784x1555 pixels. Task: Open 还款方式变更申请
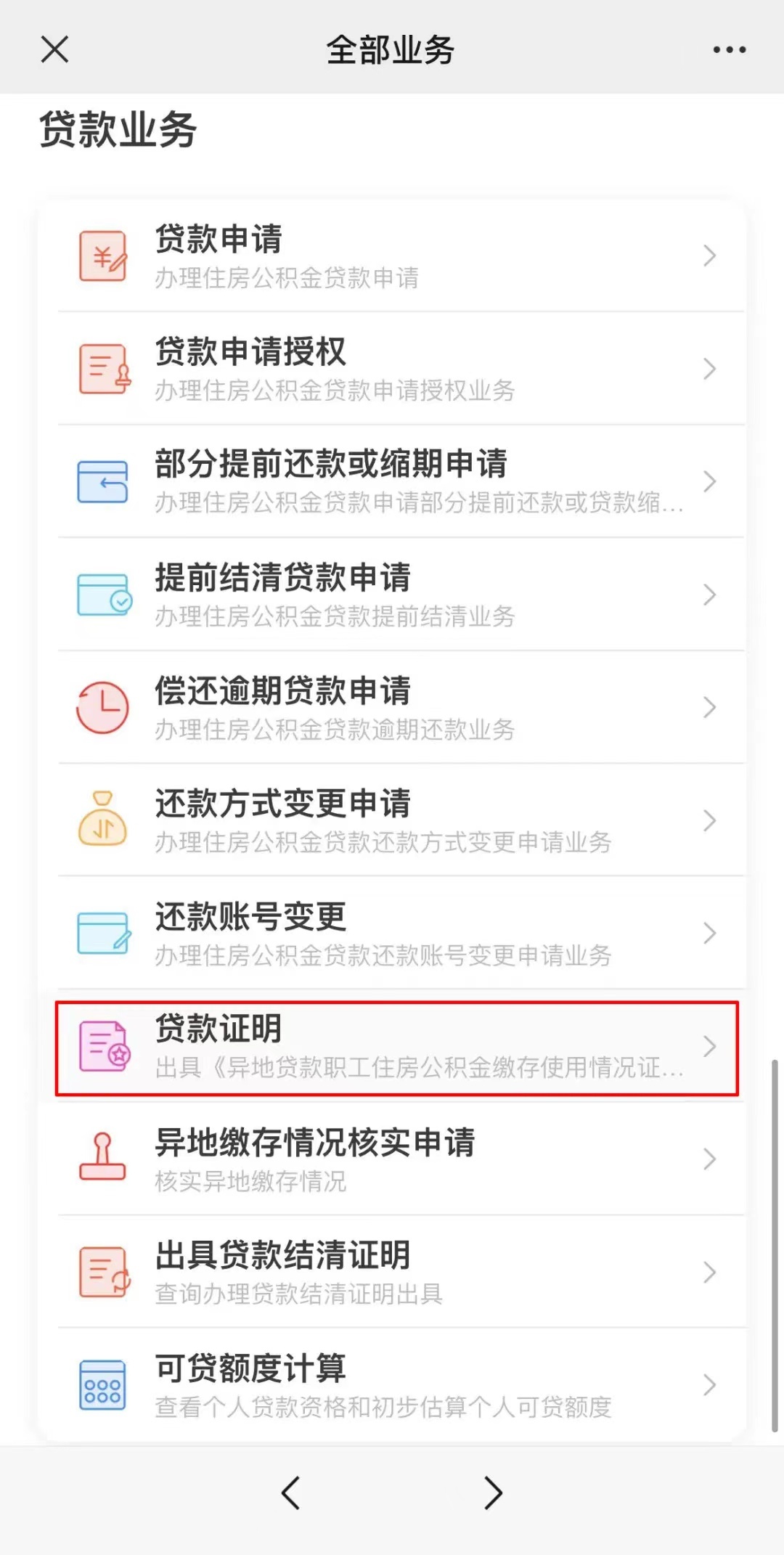(x=392, y=821)
